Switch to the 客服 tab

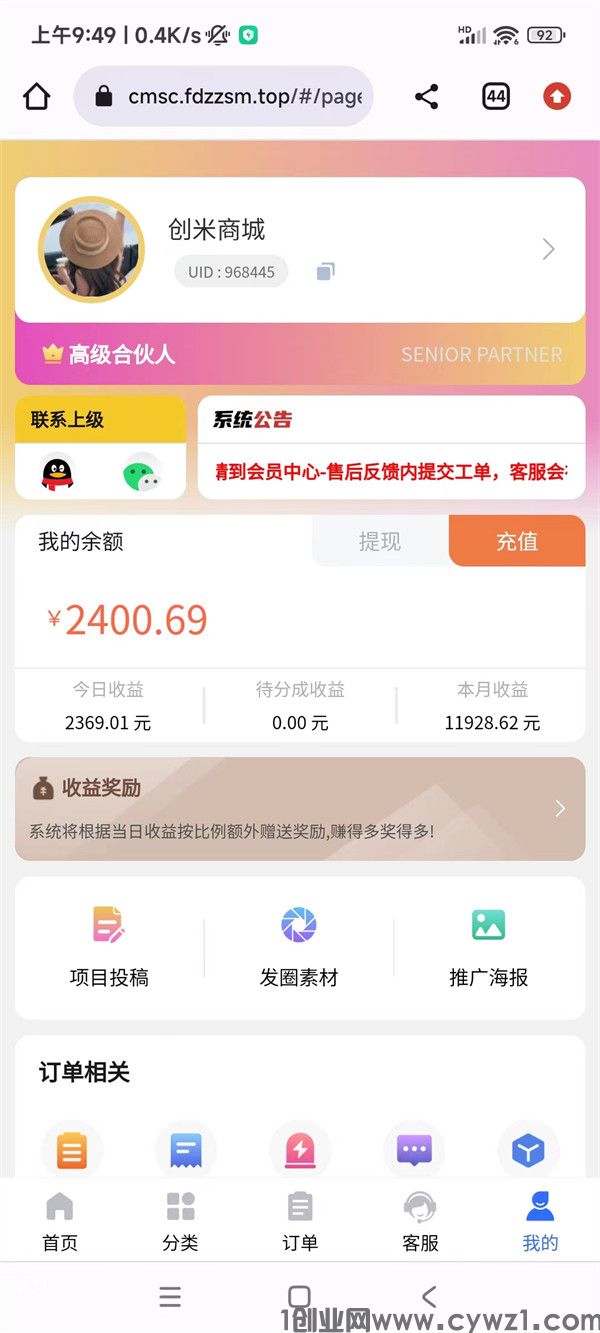click(420, 1222)
